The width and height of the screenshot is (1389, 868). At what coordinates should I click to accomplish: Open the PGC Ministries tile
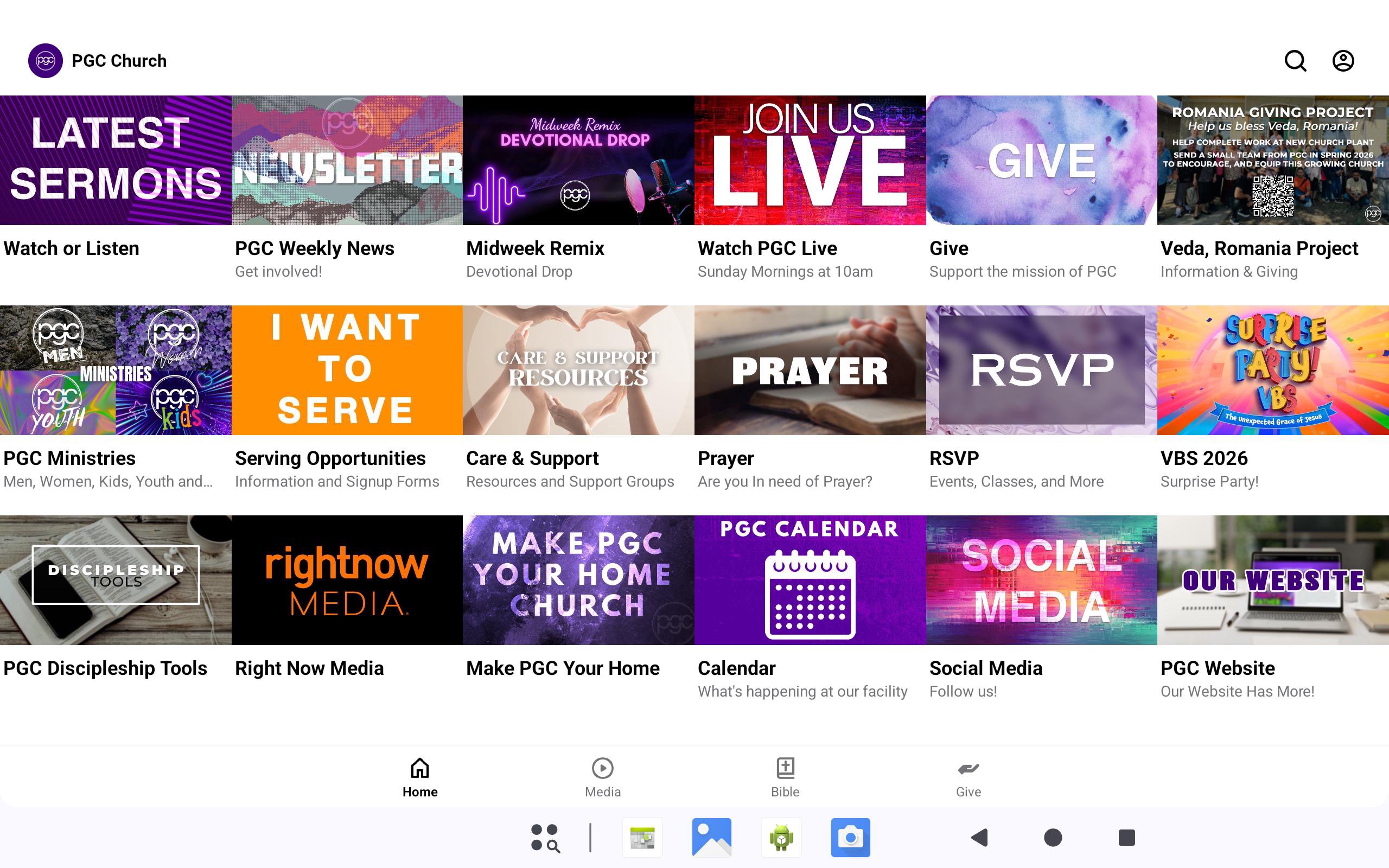click(116, 371)
